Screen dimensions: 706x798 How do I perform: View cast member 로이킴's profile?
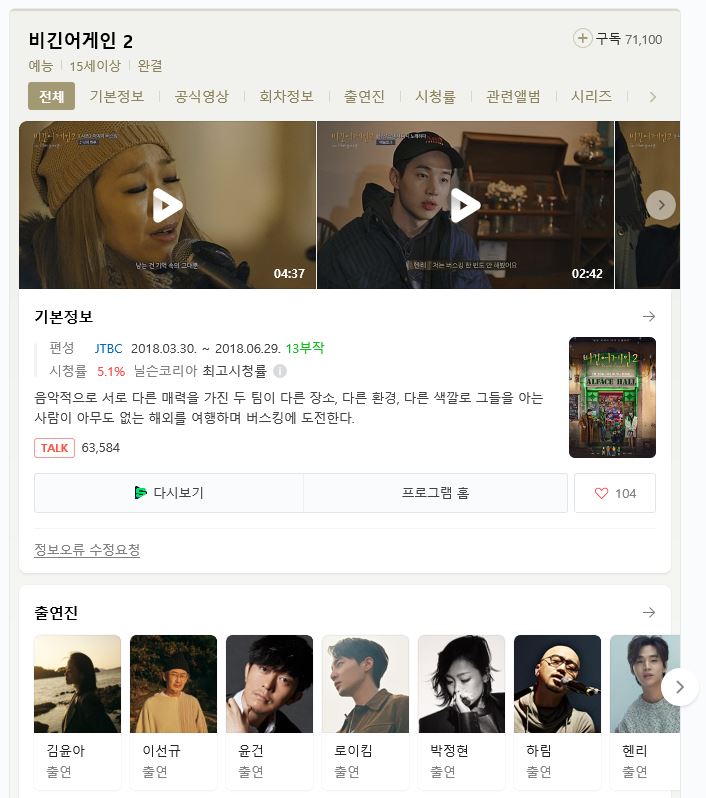365,684
